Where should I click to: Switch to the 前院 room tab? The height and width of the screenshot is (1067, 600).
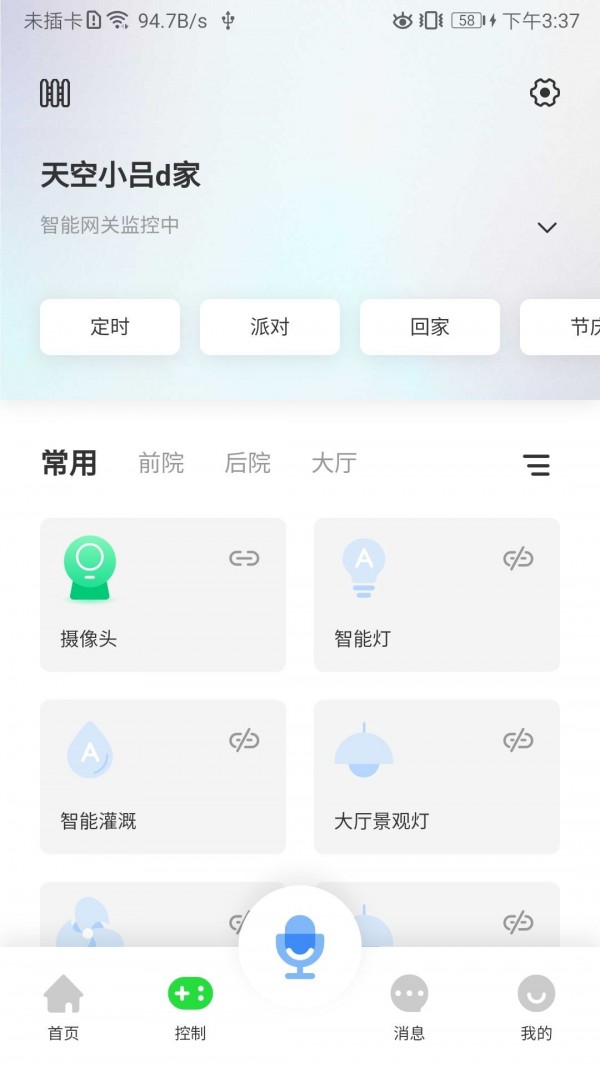point(161,463)
